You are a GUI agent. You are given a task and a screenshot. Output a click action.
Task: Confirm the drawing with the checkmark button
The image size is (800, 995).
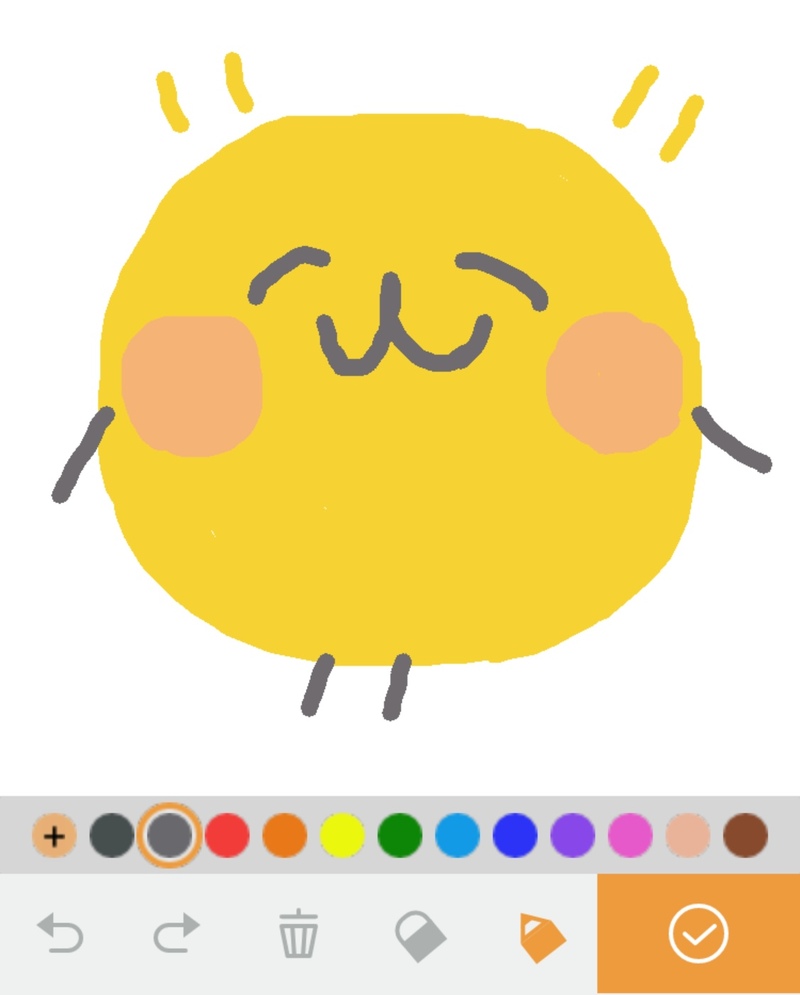tap(698, 935)
